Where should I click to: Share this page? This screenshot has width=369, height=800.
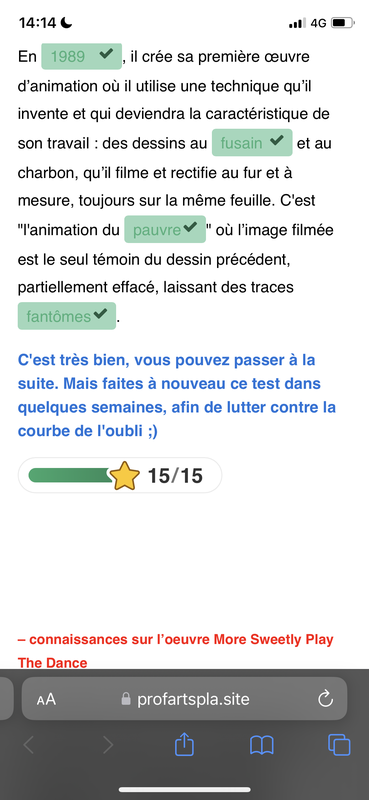pyautogui.click(x=184, y=745)
